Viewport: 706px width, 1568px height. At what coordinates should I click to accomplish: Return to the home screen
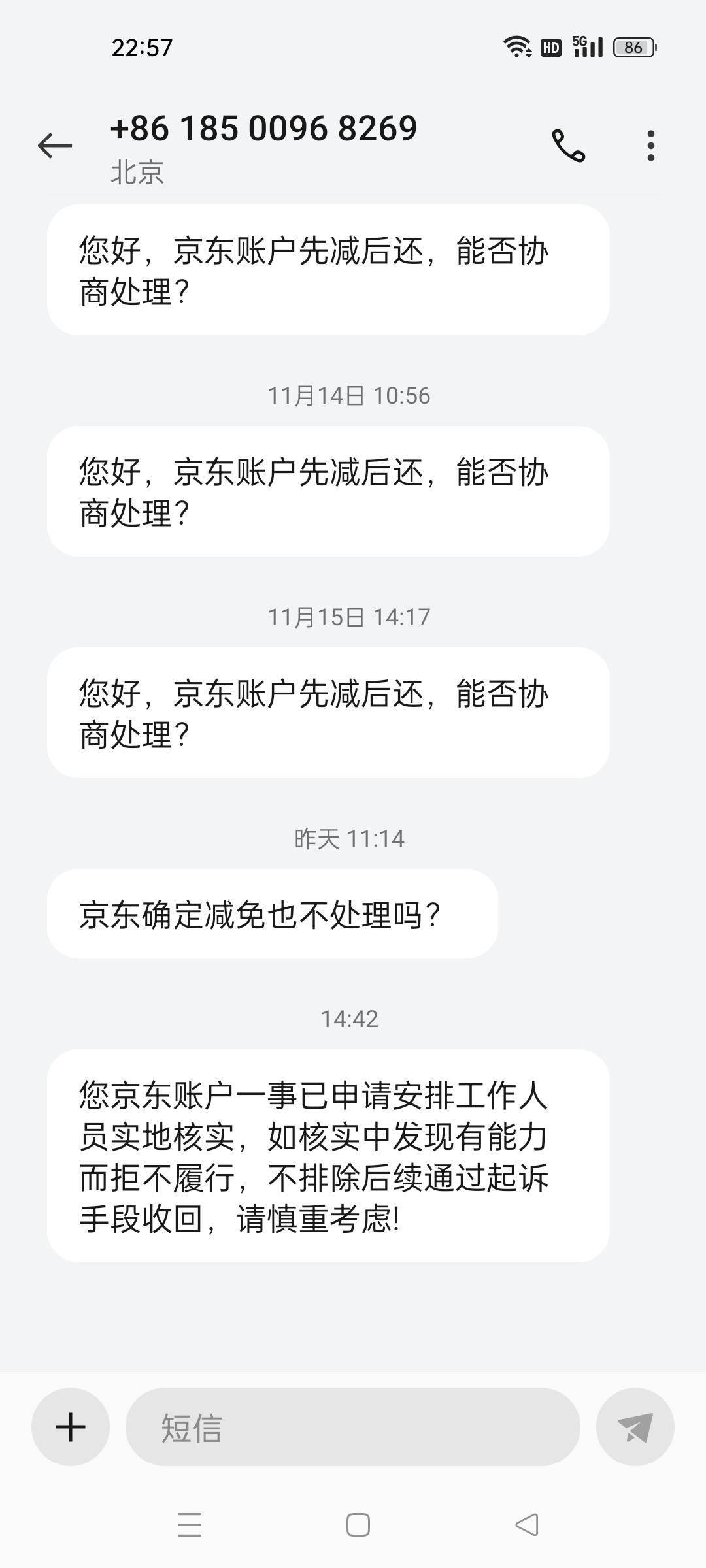click(358, 1525)
